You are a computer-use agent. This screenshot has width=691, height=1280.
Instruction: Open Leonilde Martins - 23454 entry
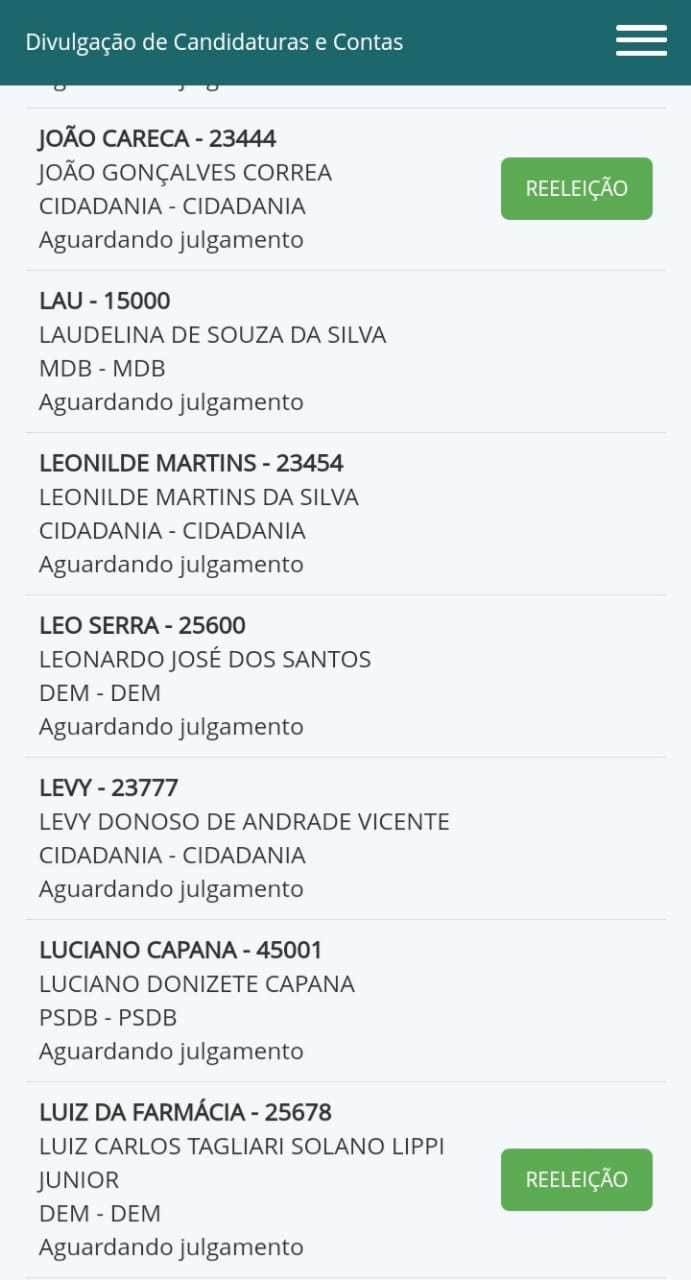point(345,514)
